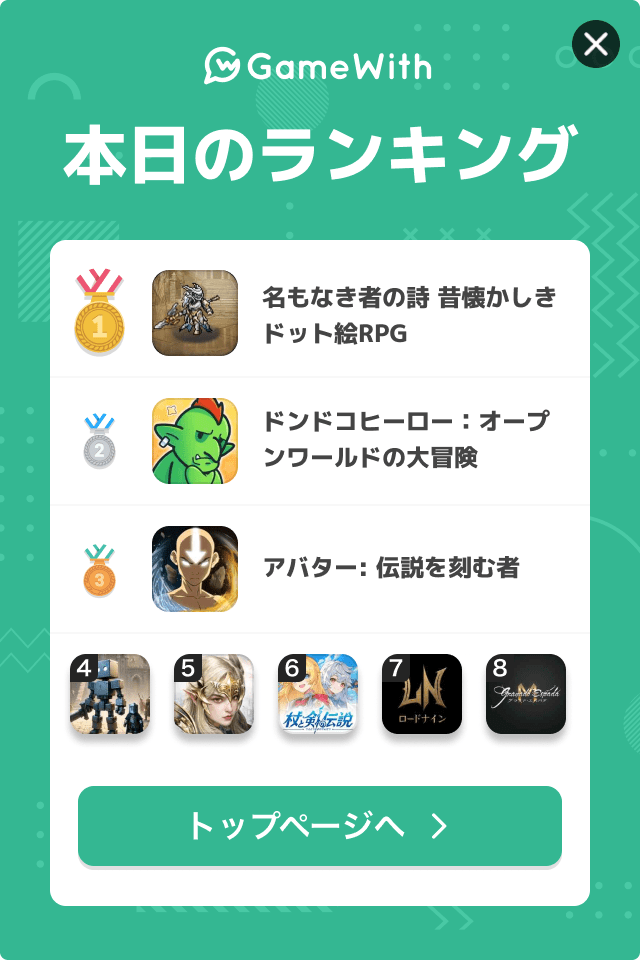Screen dimensions: 640x960
Task: Open rank 6 game 杖と剣の伝説
Action: (x=318, y=694)
